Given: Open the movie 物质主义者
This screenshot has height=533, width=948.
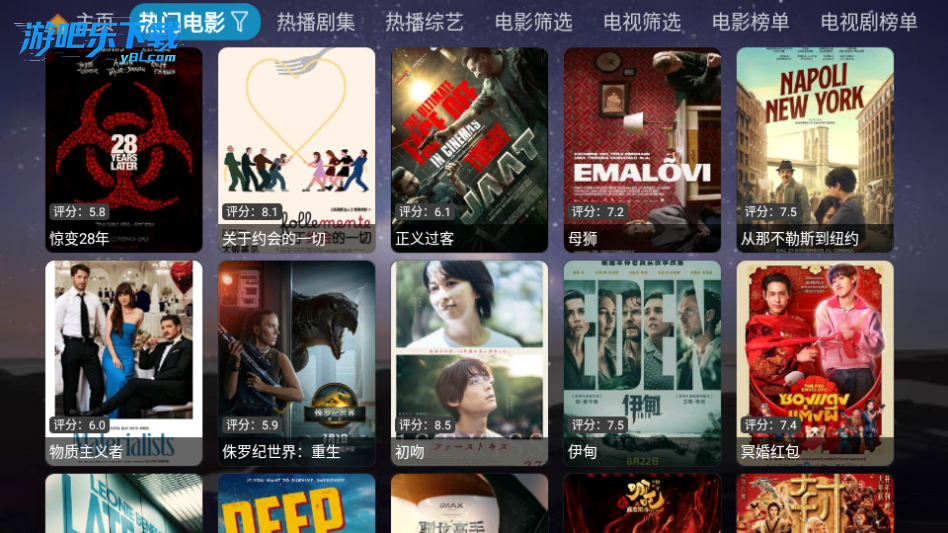Looking at the screenshot, I should [x=124, y=363].
